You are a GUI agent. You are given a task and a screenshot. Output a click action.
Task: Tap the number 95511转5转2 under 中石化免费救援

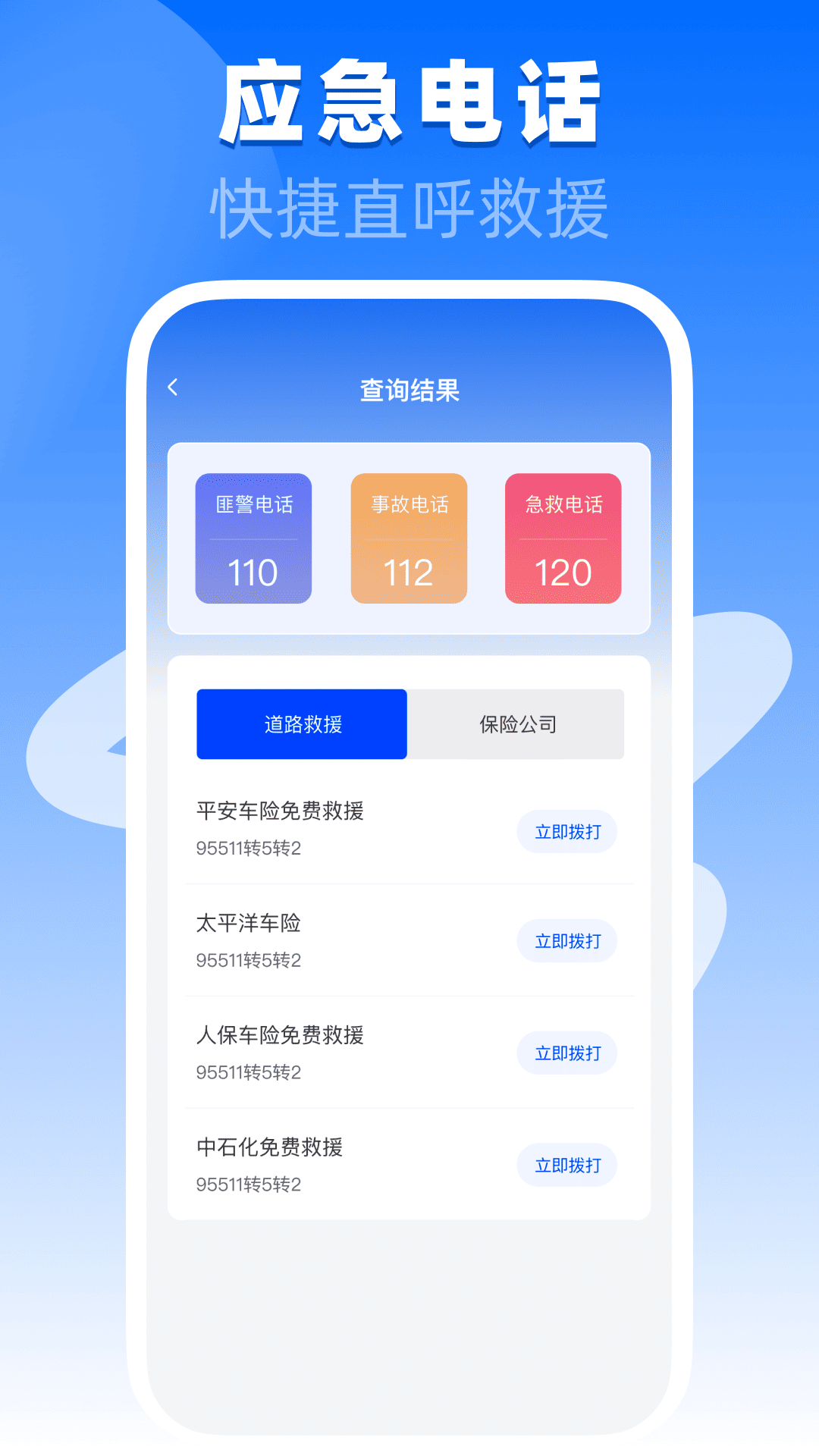point(248,1184)
